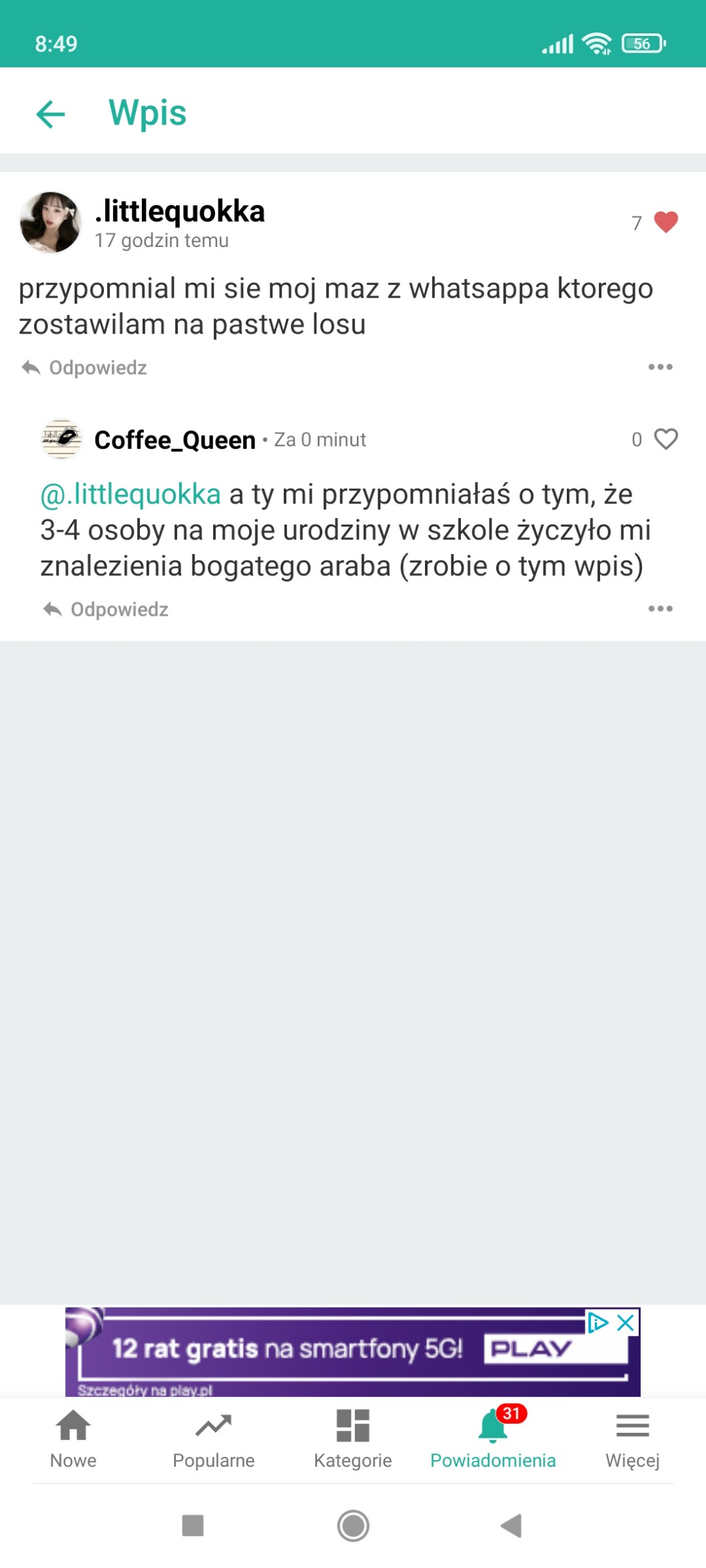Go back using the top arrow

(51, 114)
